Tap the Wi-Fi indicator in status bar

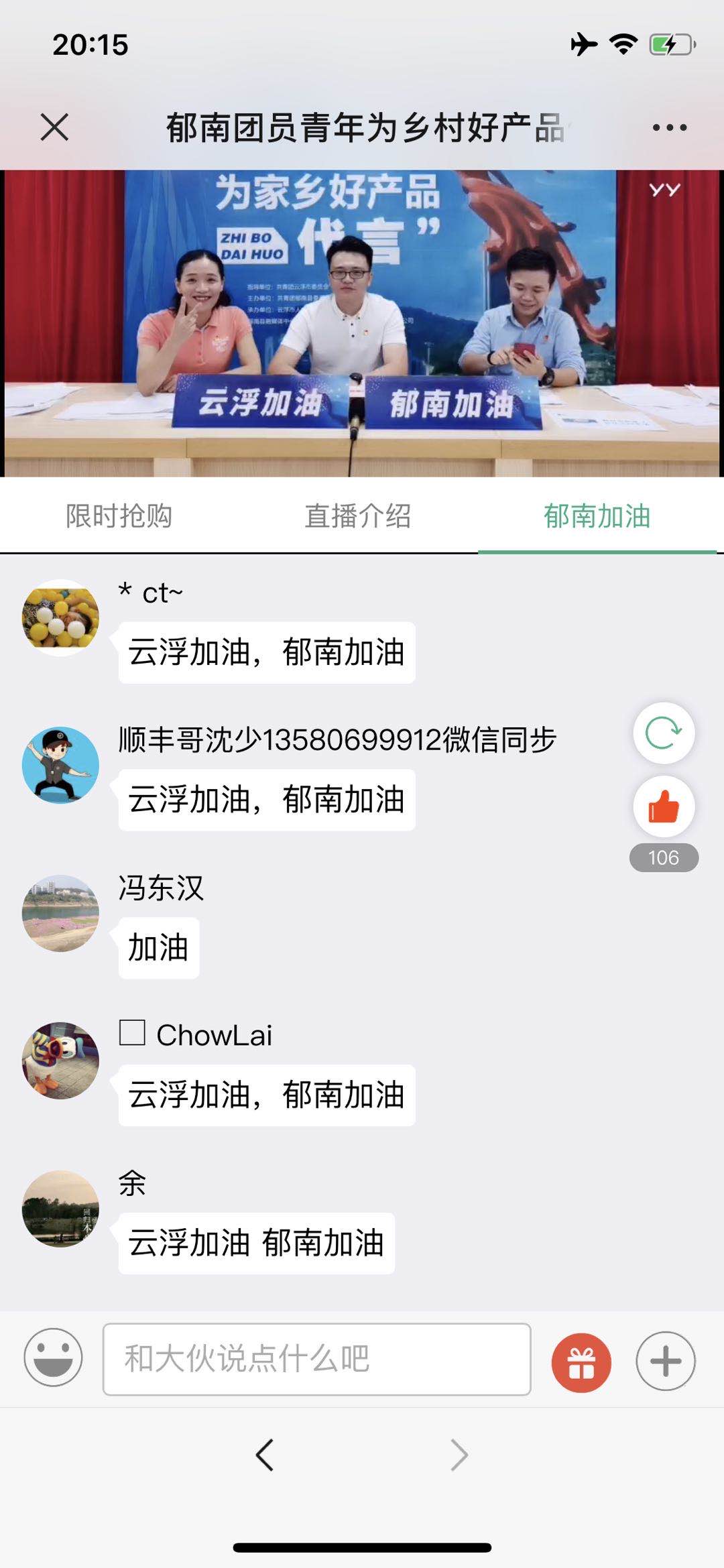tap(623, 44)
